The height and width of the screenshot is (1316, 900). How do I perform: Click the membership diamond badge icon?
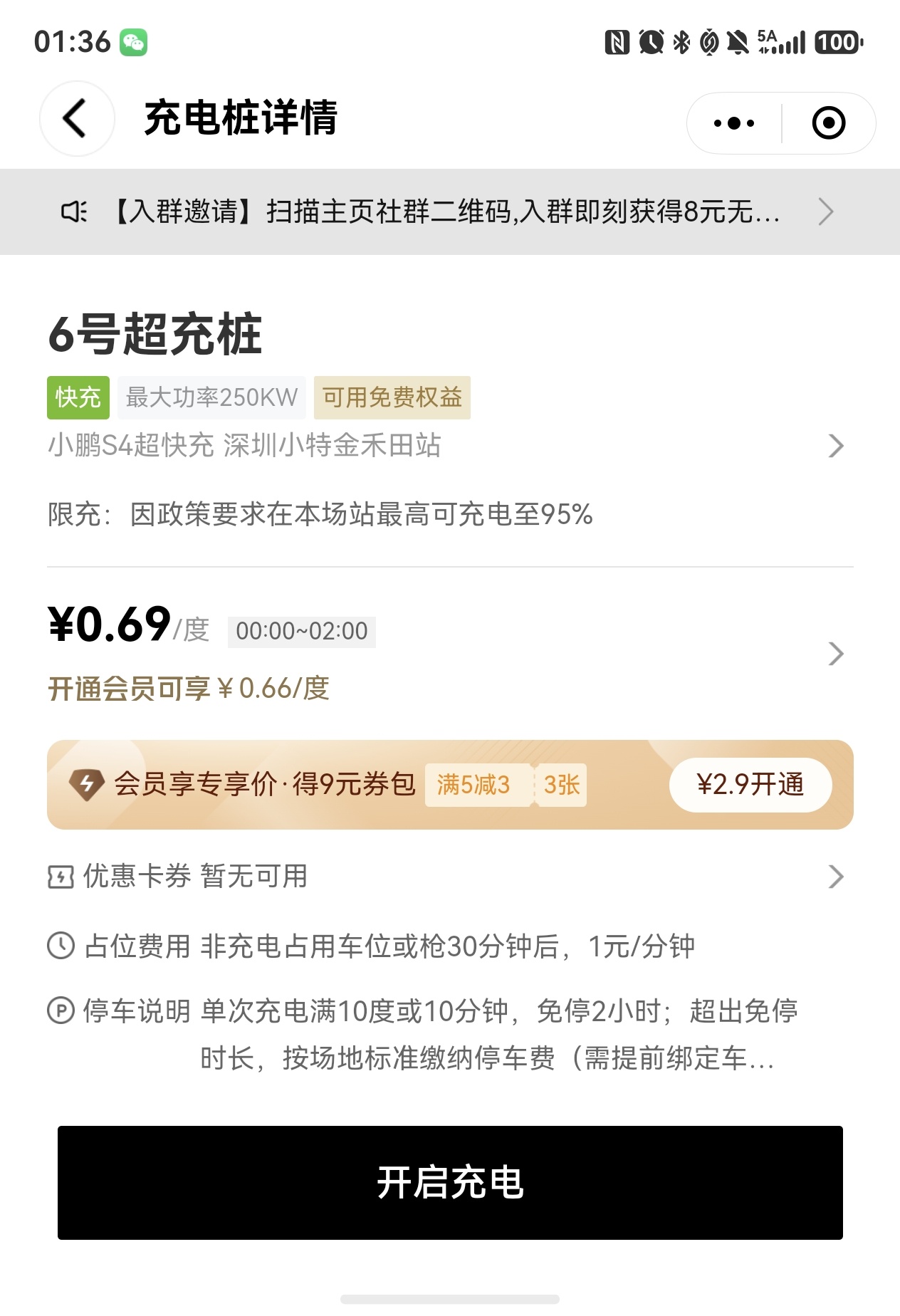[x=89, y=785]
